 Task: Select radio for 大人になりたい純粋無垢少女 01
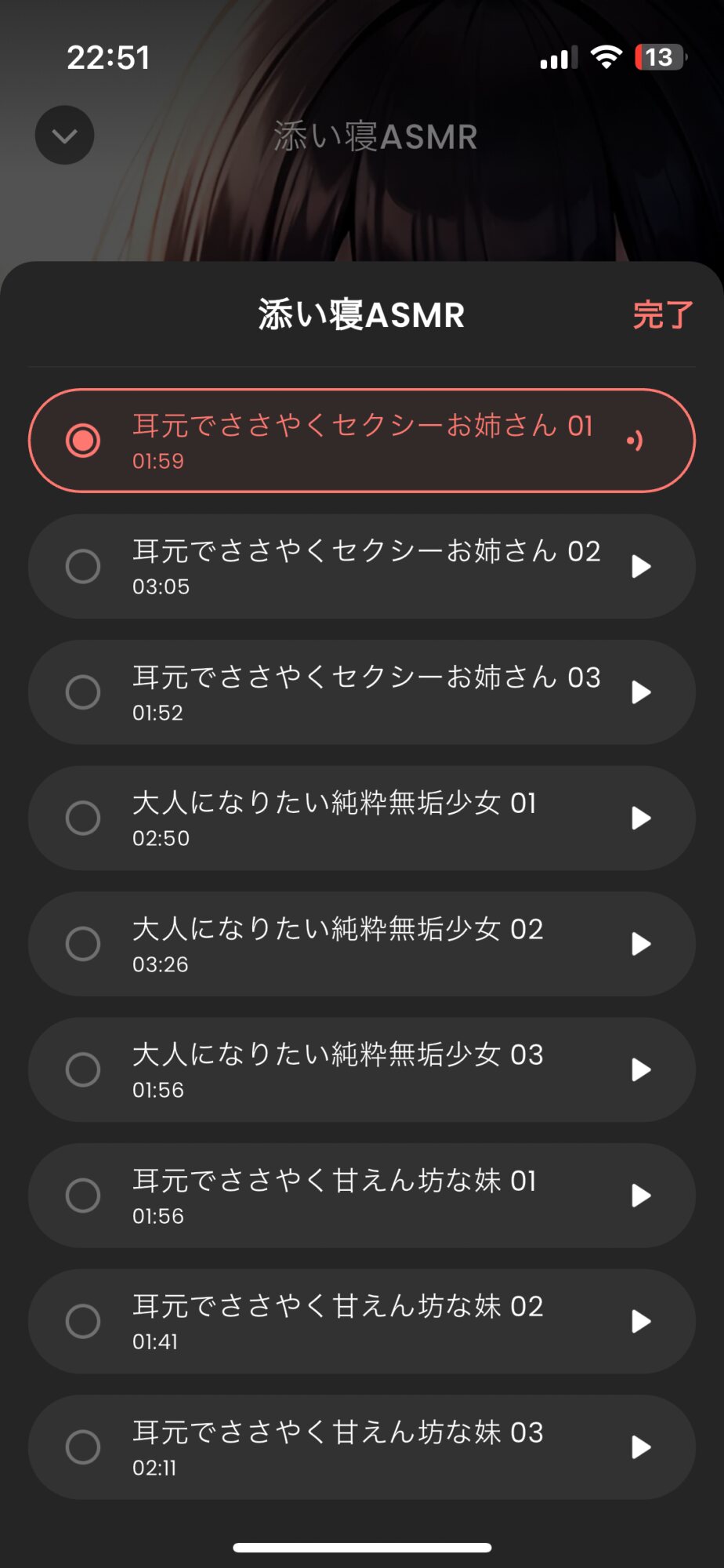click(x=83, y=818)
